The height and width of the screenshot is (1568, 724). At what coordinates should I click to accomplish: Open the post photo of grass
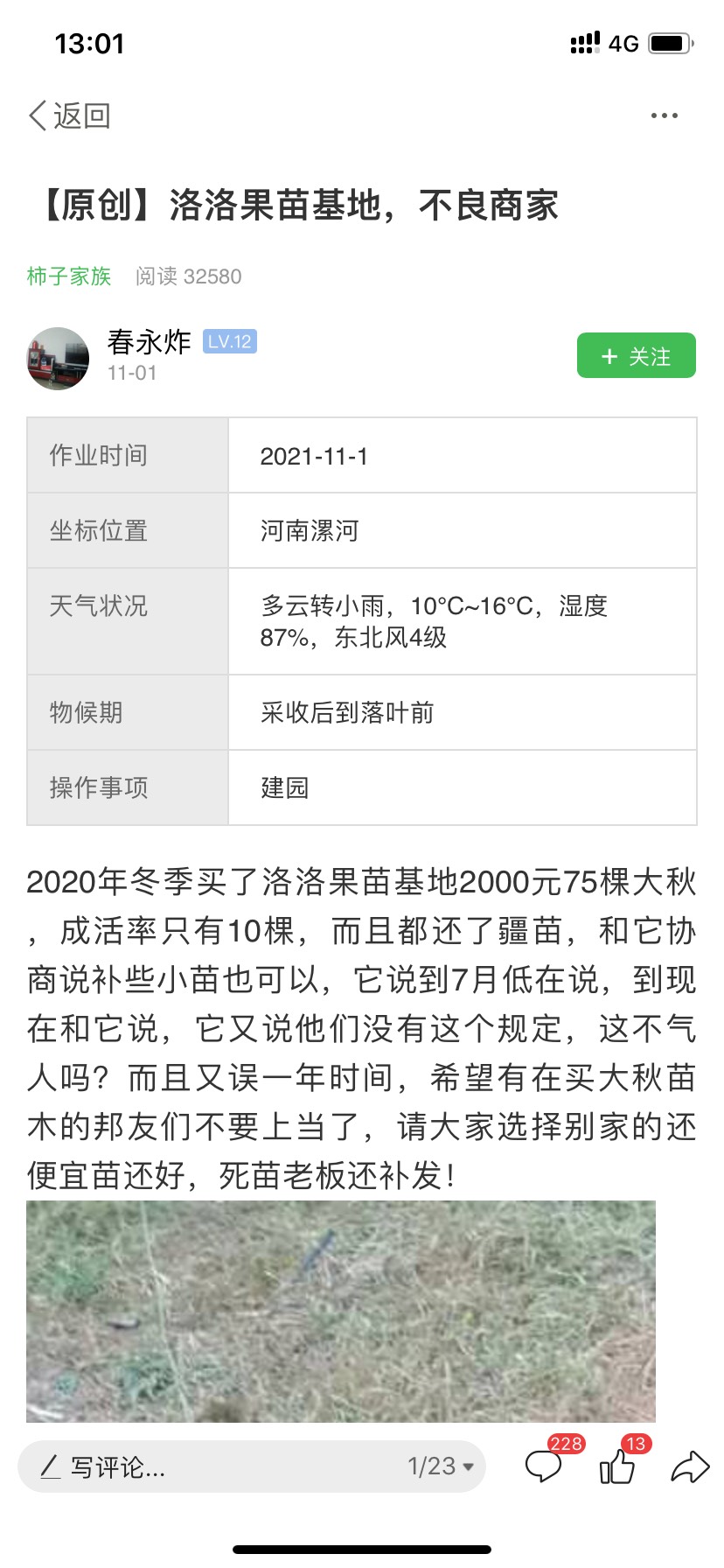[x=341, y=1311]
